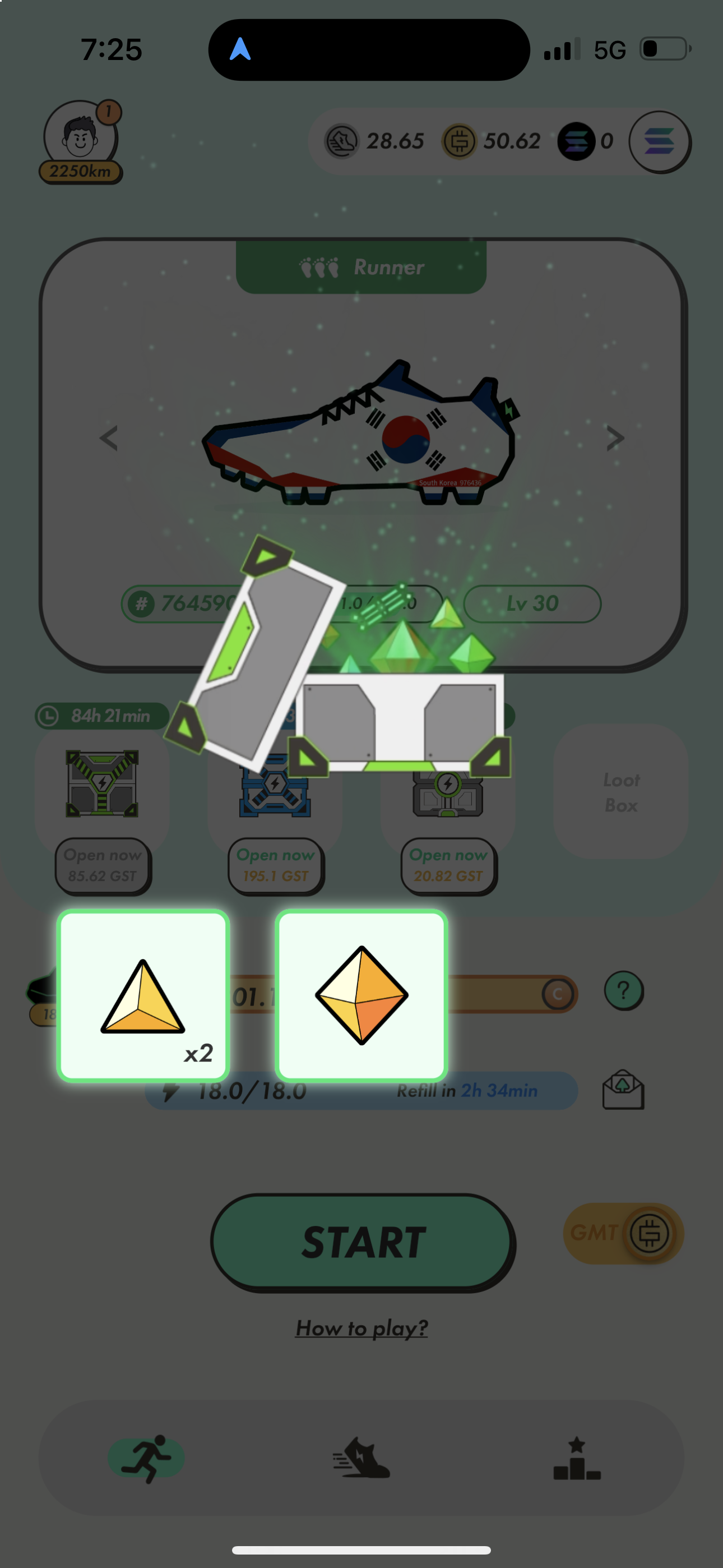
Task: Open now the 85.62 GST mystery box
Action: point(102,865)
